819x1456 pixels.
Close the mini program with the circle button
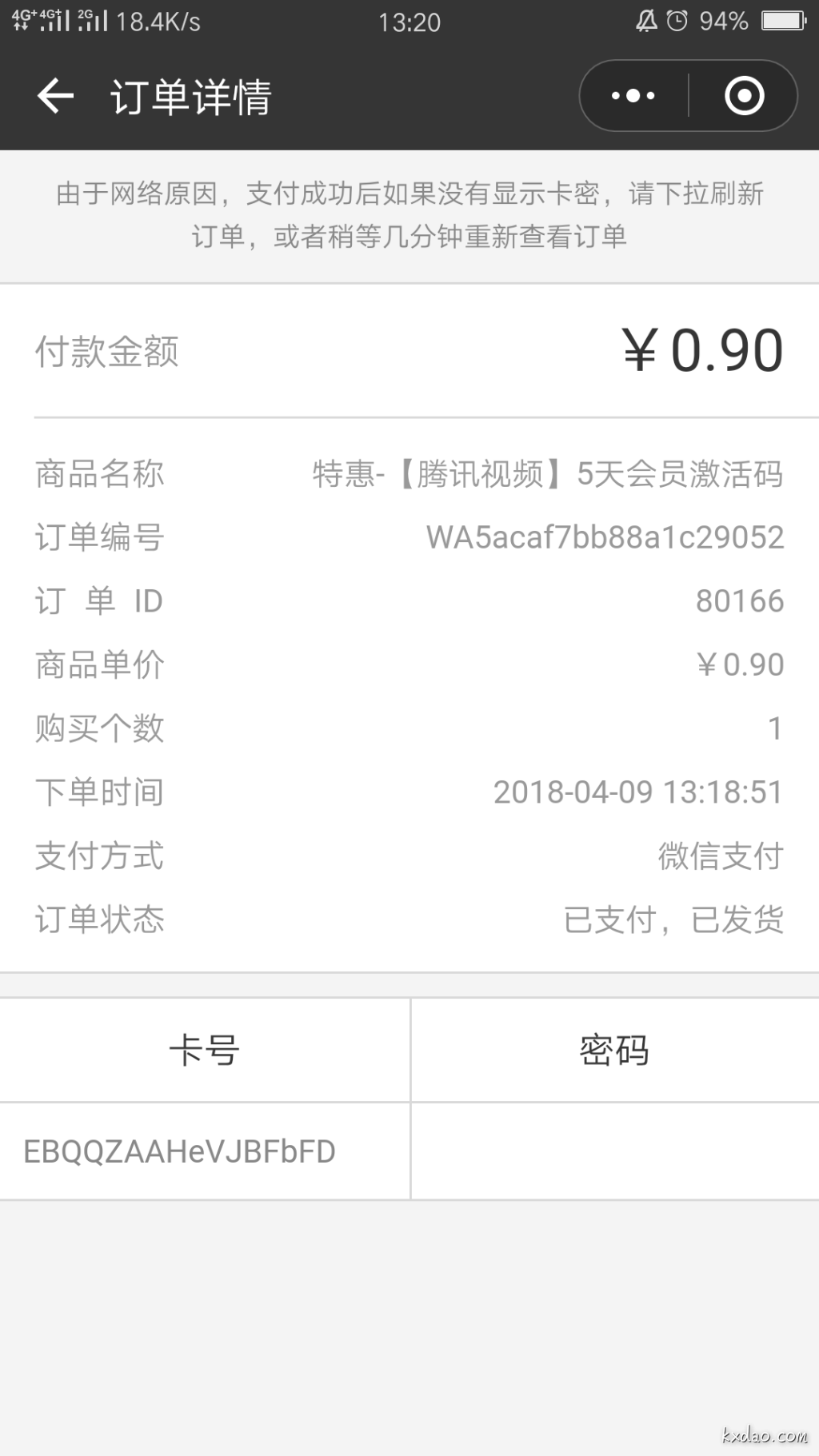point(744,96)
